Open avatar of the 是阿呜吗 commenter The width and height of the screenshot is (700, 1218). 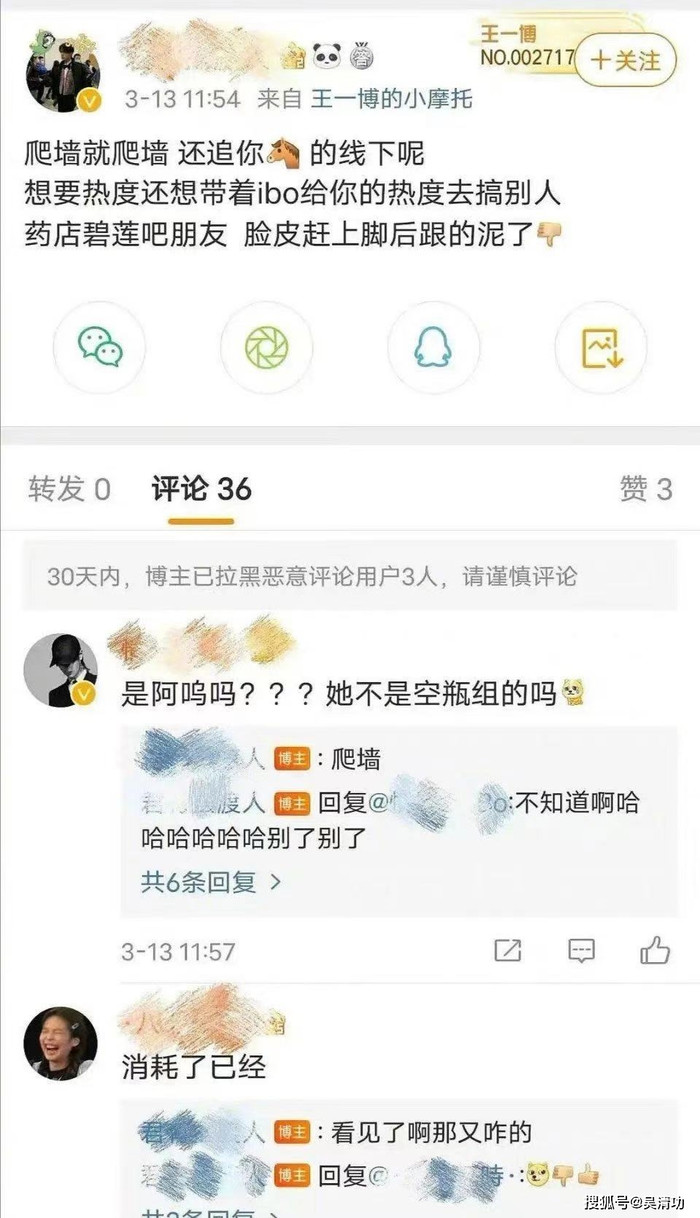pos(60,670)
